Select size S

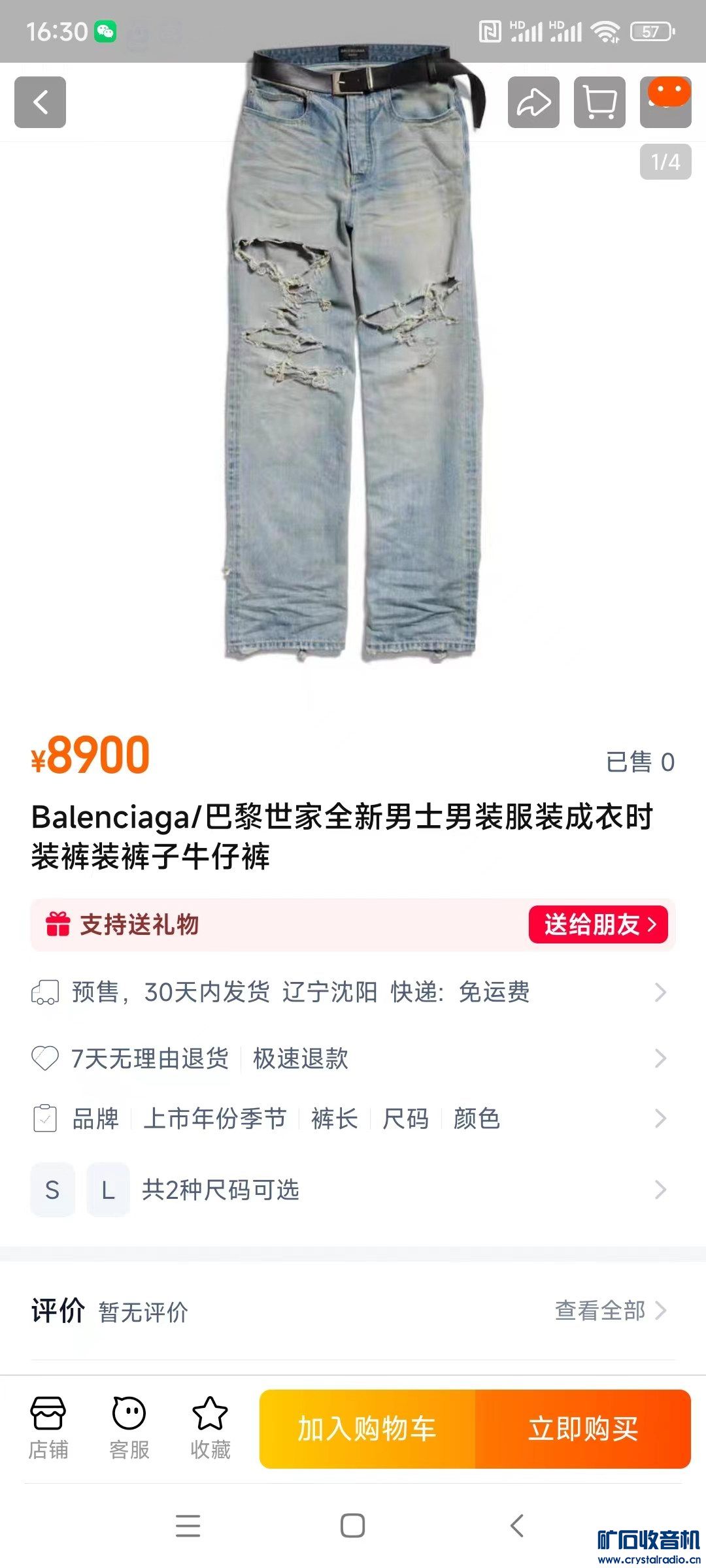[52, 1190]
